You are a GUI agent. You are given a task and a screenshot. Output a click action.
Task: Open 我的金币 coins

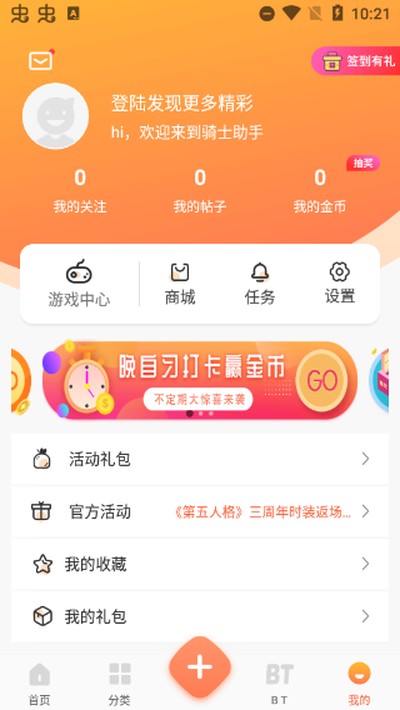320,191
